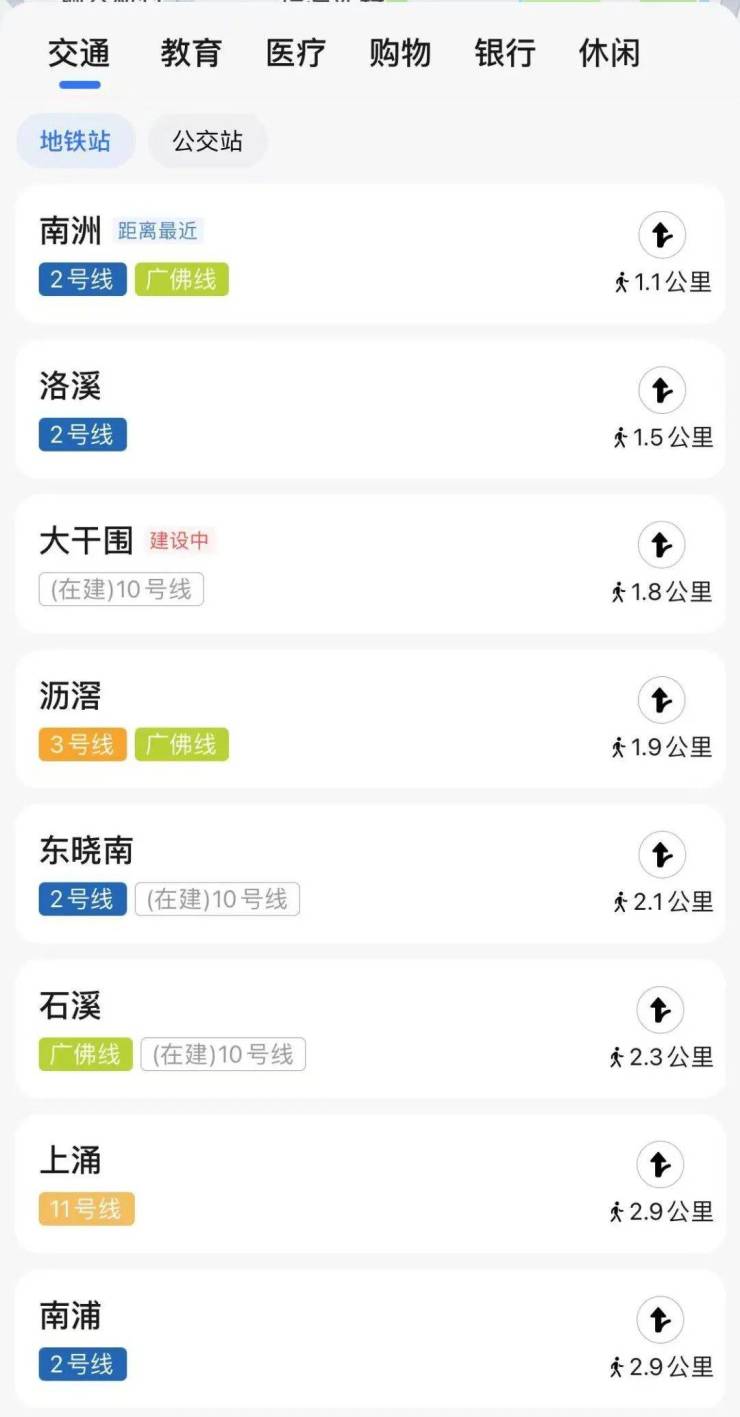The image size is (740, 1417).
Task: Start navigation to 南洲 station
Action: [662, 236]
